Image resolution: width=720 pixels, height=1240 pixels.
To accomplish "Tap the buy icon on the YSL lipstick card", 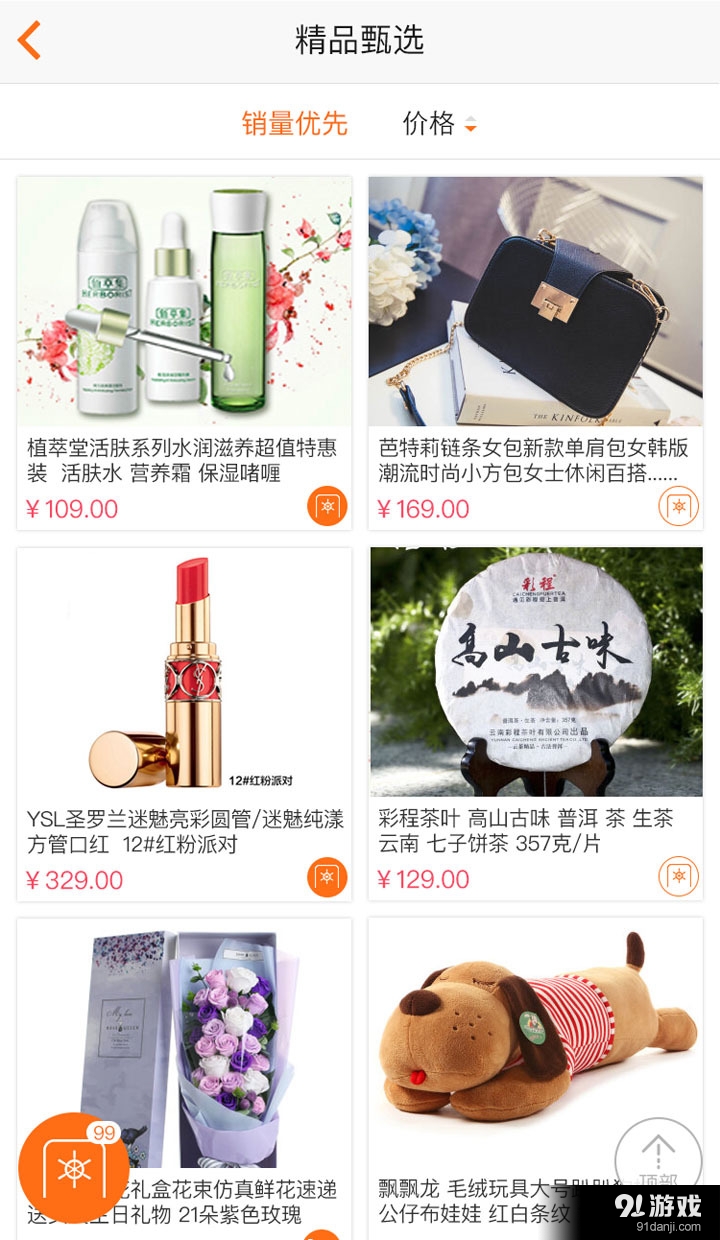I will click(x=327, y=878).
